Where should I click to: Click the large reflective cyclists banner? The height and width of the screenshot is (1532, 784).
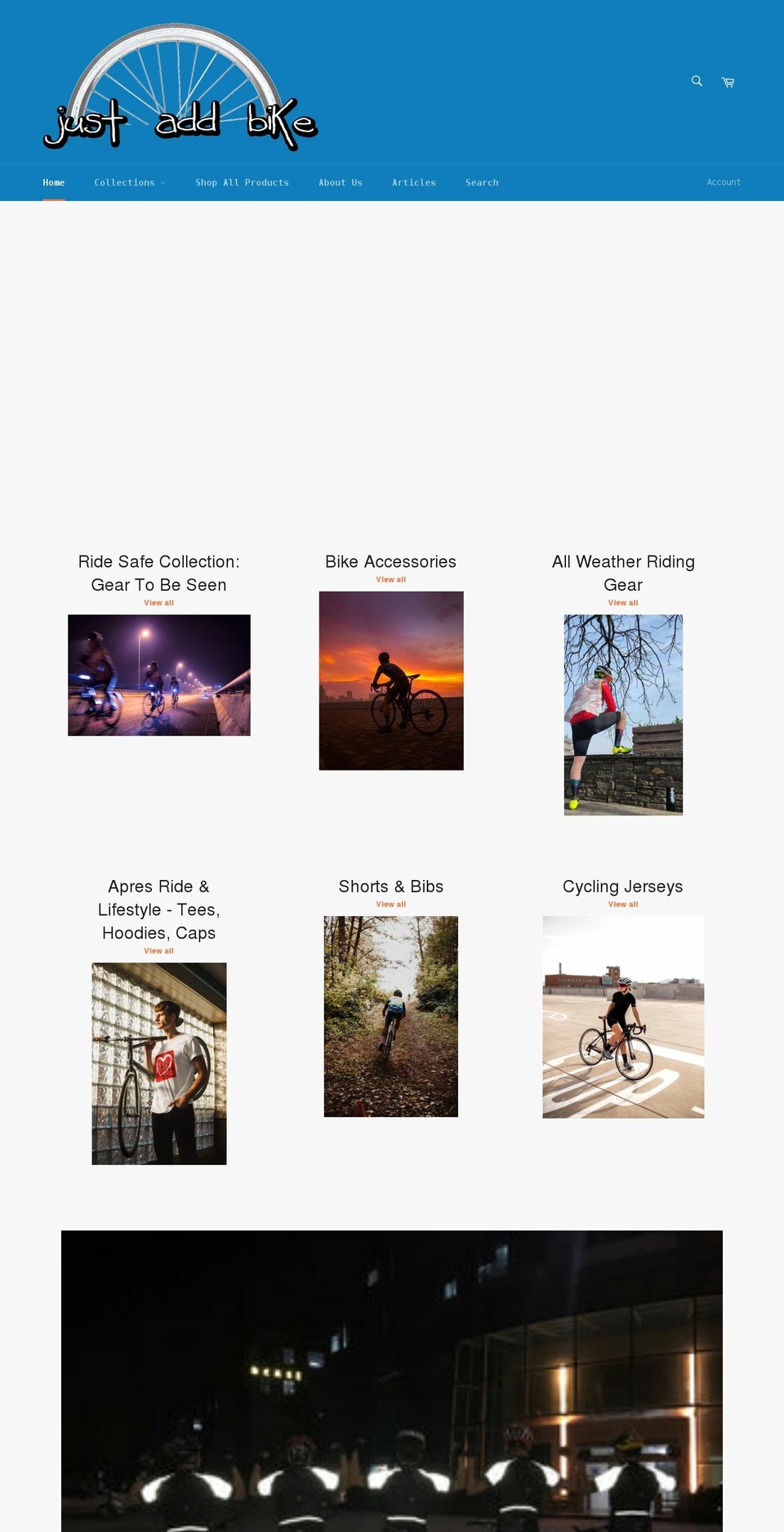pos(391,1381)
